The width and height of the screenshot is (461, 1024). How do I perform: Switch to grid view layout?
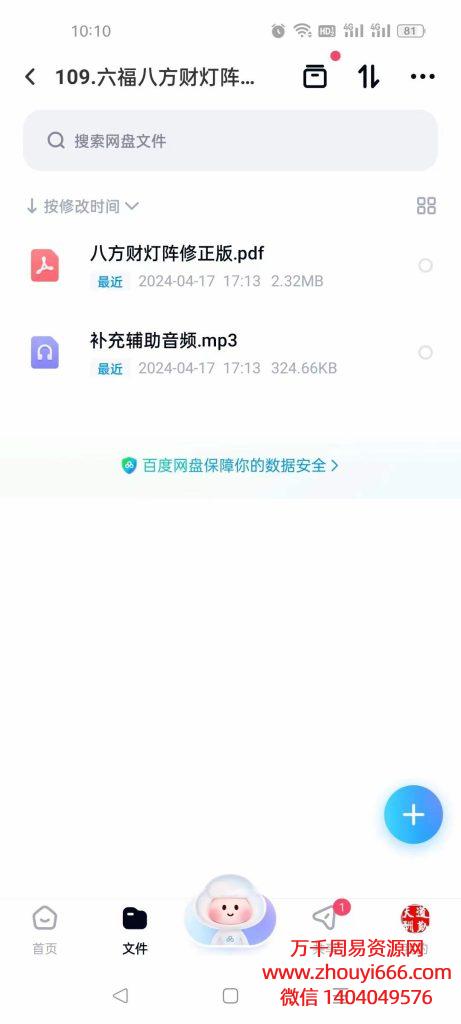[x=426, y=206]
